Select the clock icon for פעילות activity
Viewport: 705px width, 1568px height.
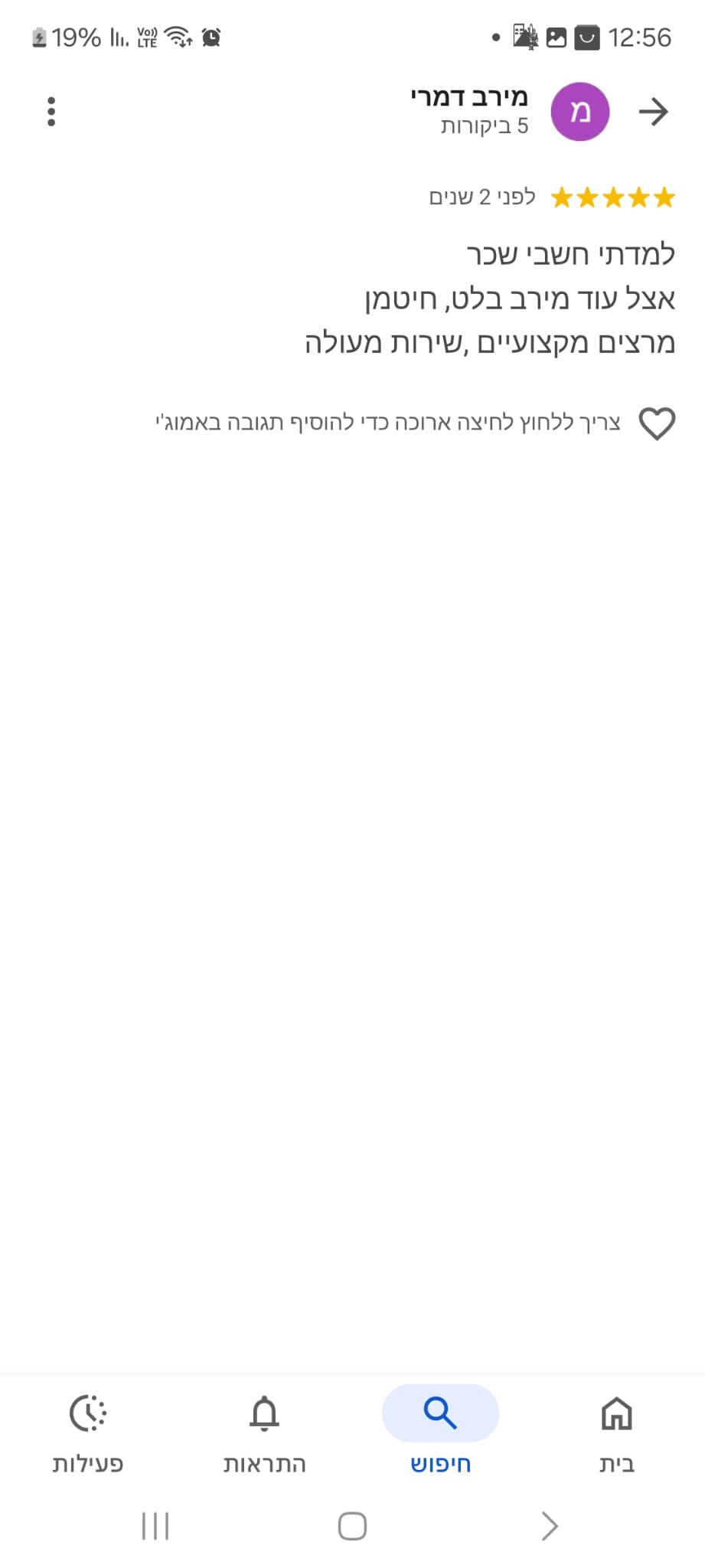88,1413
